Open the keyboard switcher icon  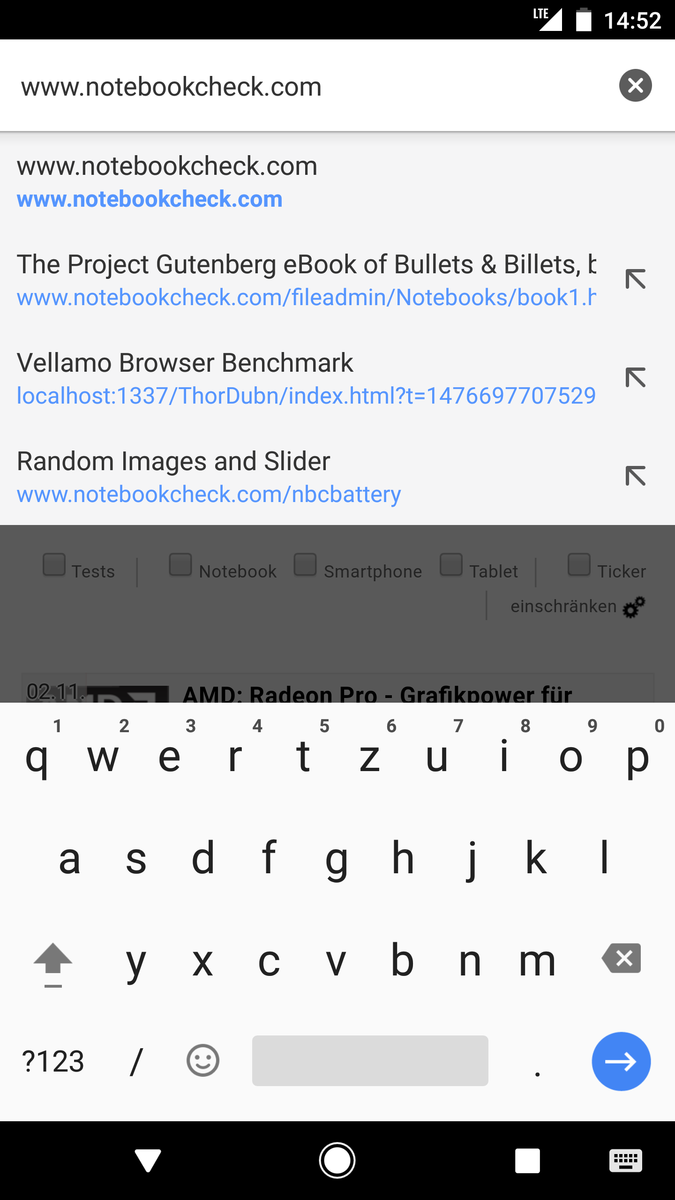coord(625,1160)
